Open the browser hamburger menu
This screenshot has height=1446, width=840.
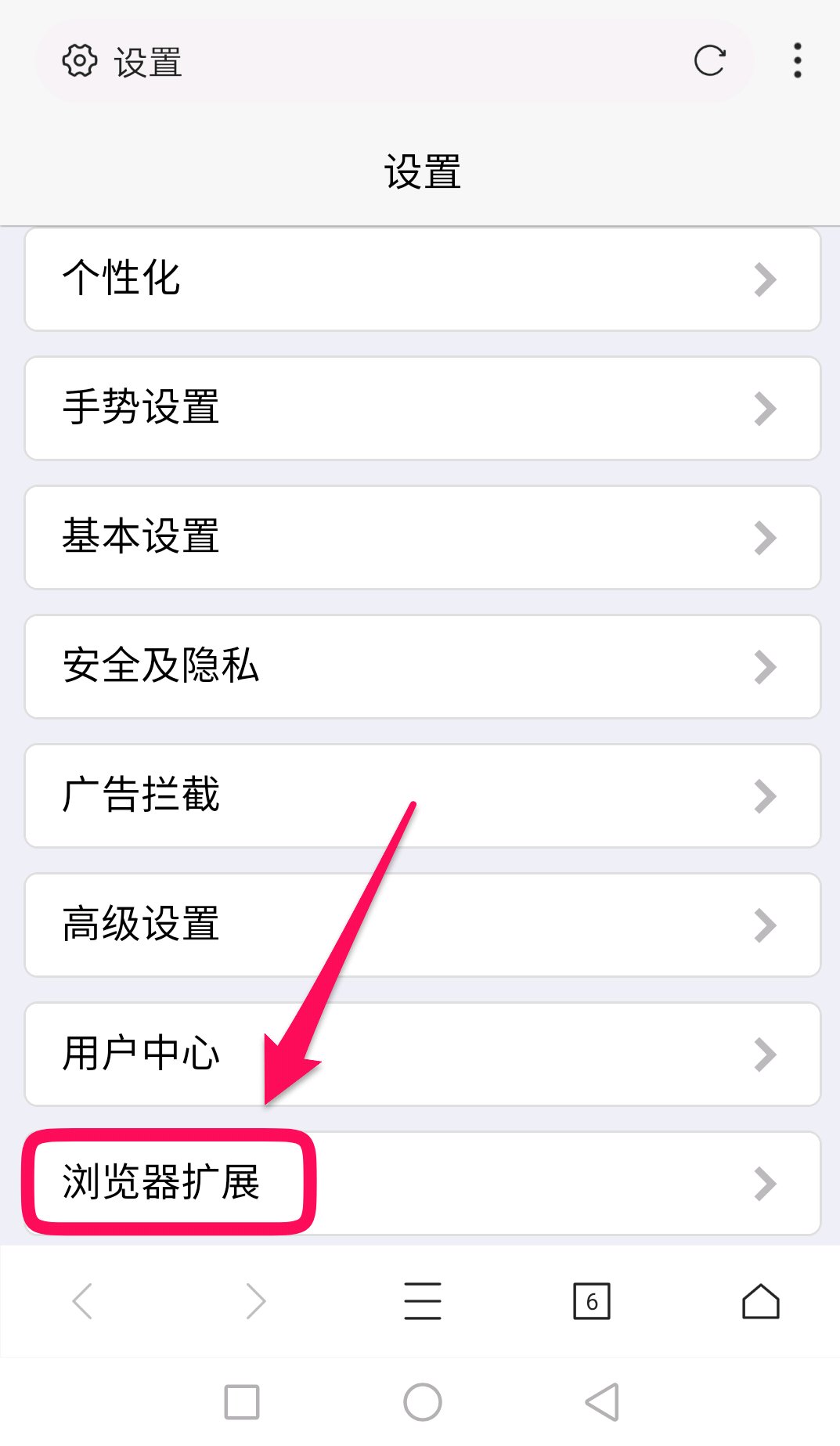click(x=423, y=1301)
